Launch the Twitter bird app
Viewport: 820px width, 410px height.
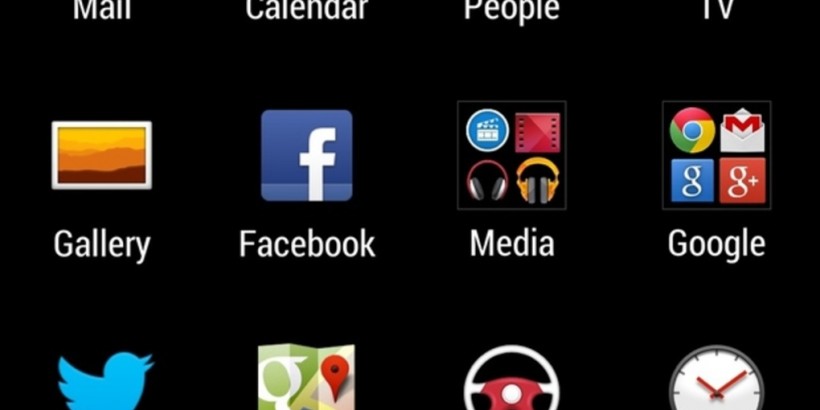click(x=104, y=383)
